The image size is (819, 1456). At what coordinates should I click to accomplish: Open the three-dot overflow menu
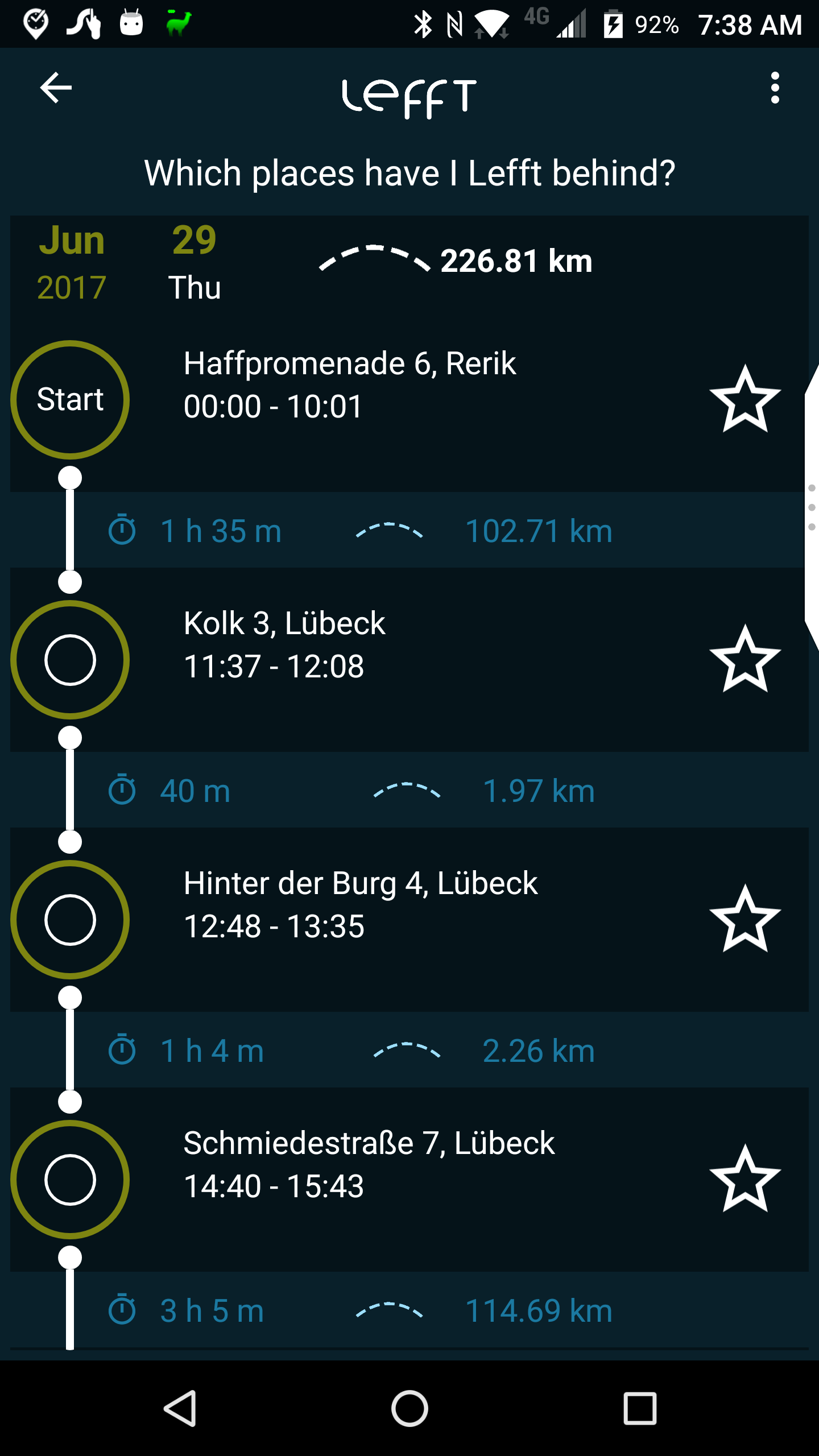(x=775, y=88)
